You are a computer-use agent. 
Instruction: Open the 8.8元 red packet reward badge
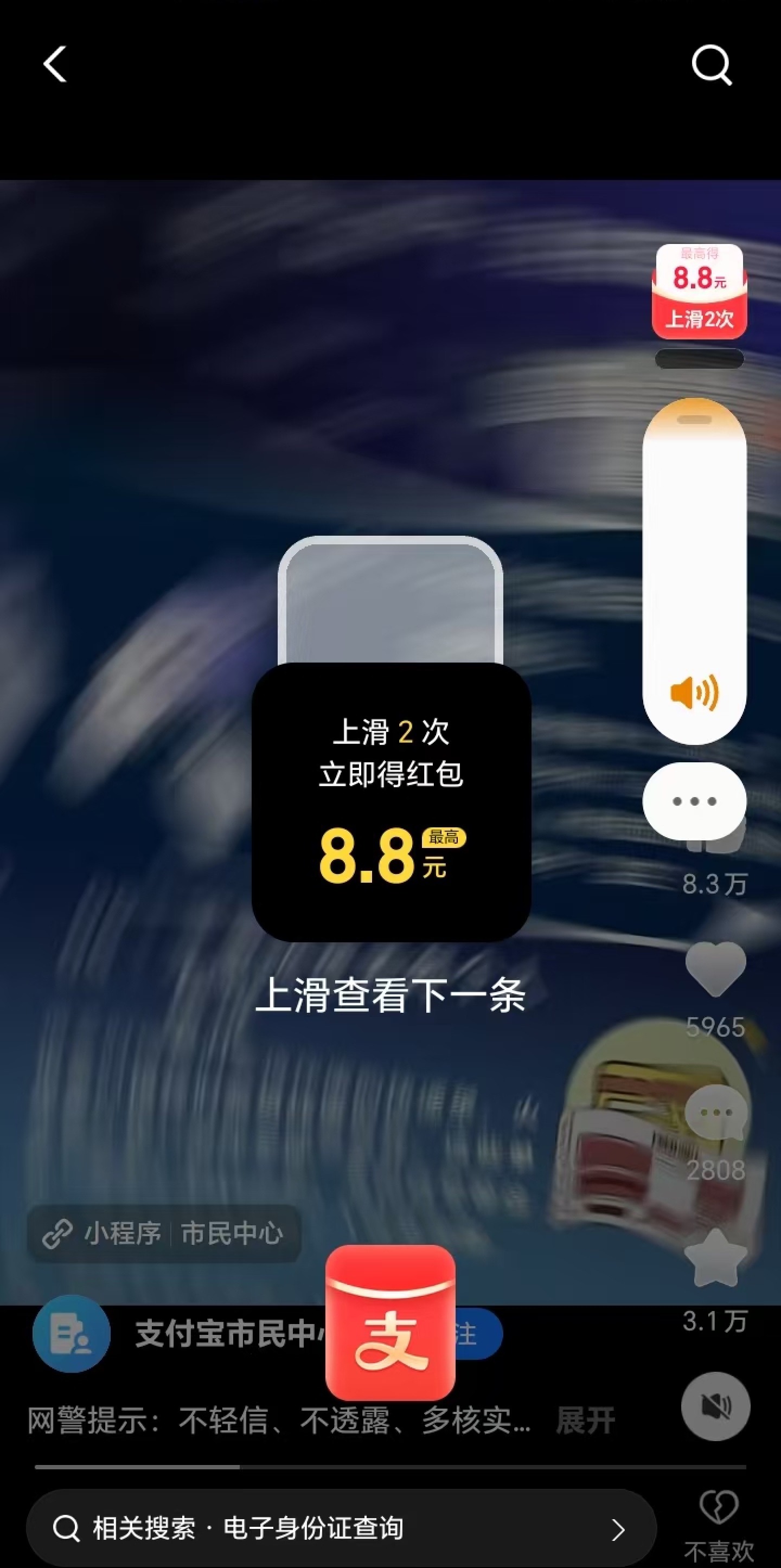(x=700, y=292)
